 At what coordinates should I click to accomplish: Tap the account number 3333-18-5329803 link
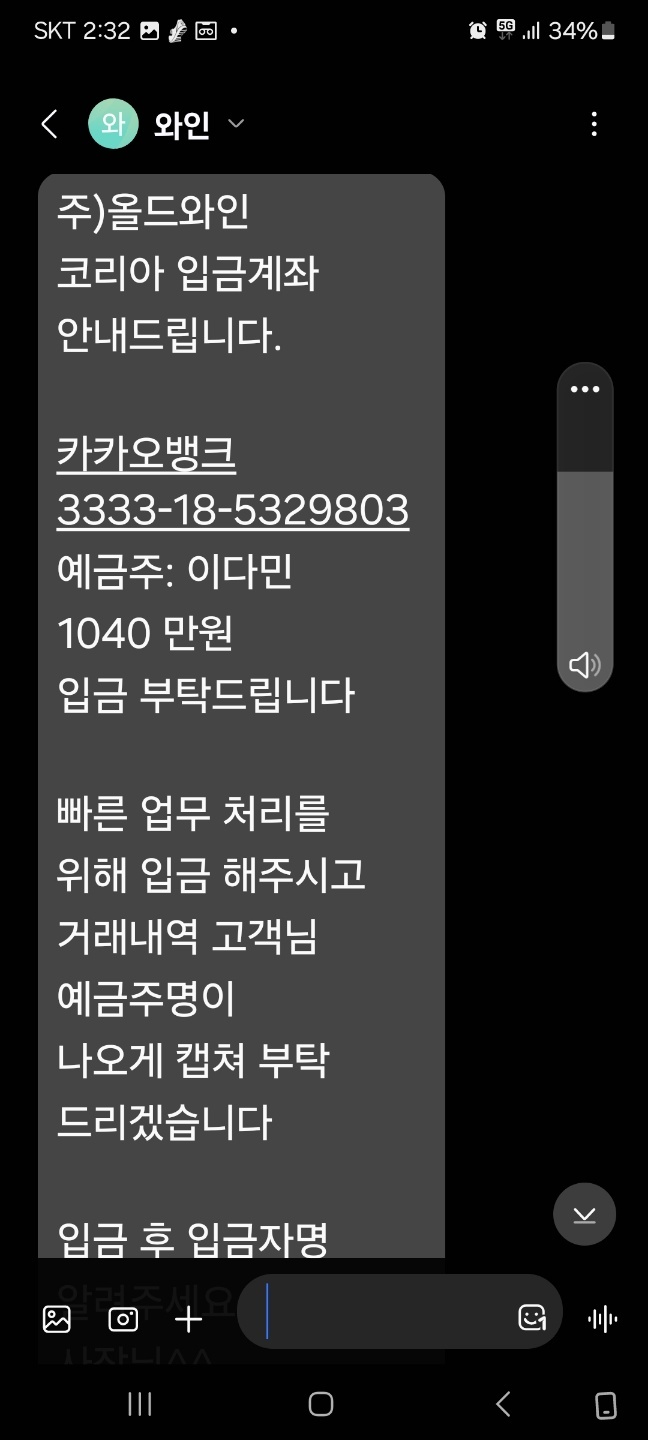[232, 511]
